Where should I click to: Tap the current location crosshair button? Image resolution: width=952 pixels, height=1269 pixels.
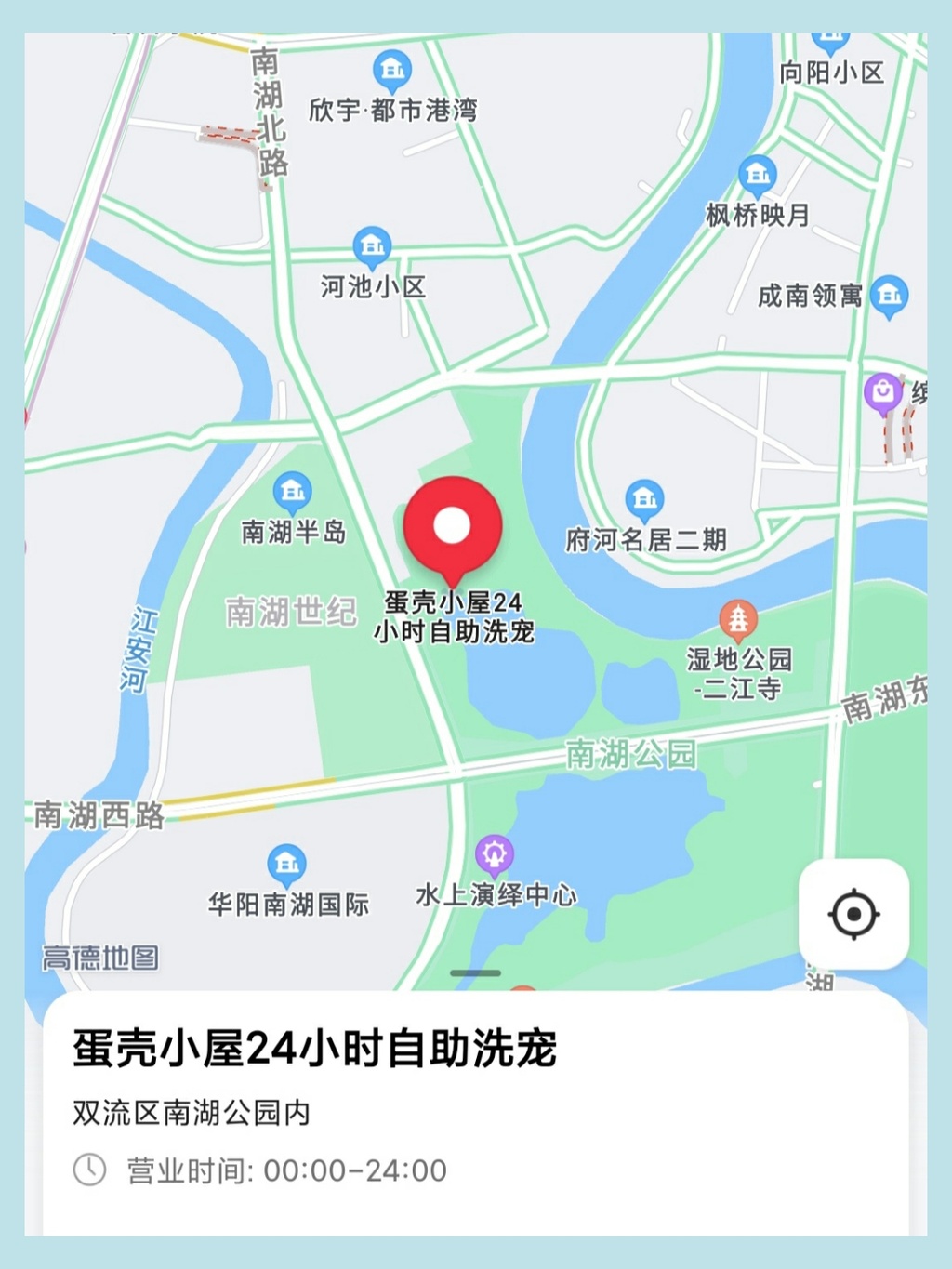click(853, 916)
